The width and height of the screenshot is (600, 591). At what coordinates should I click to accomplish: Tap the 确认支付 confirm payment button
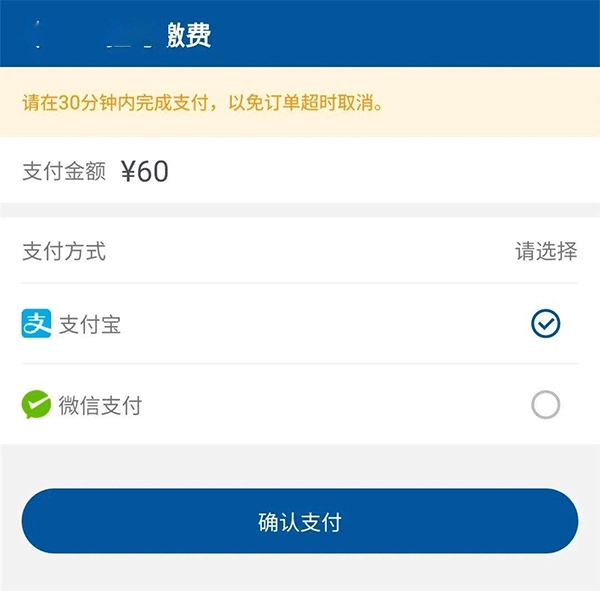(x=300, y=521)
